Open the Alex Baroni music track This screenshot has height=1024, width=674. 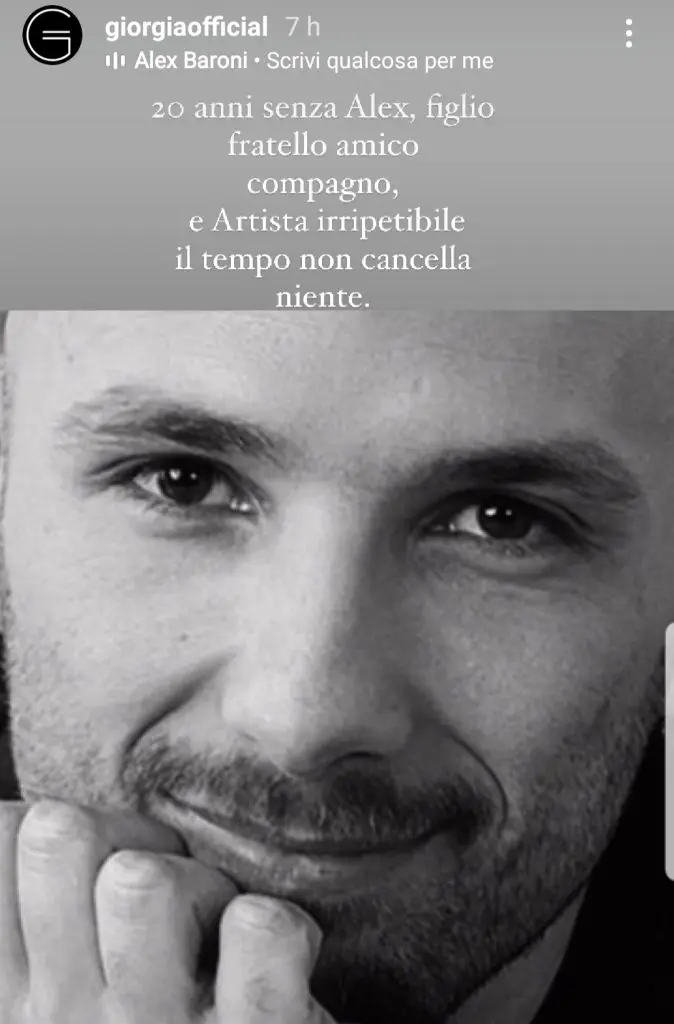[x=300, y=61]
